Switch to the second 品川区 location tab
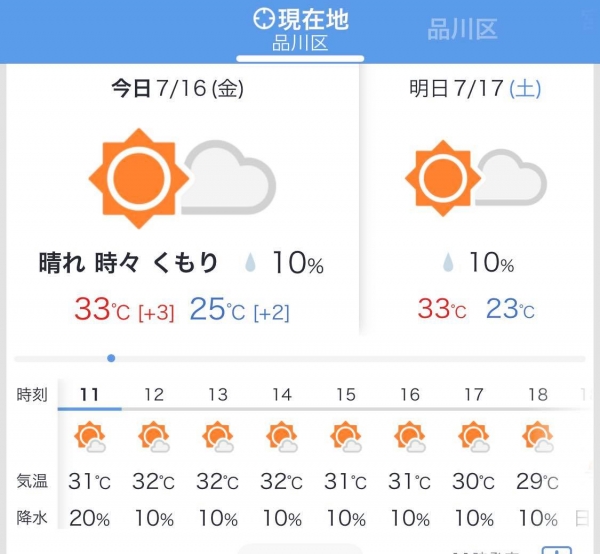The image size is (600, 554). point(462,30)
